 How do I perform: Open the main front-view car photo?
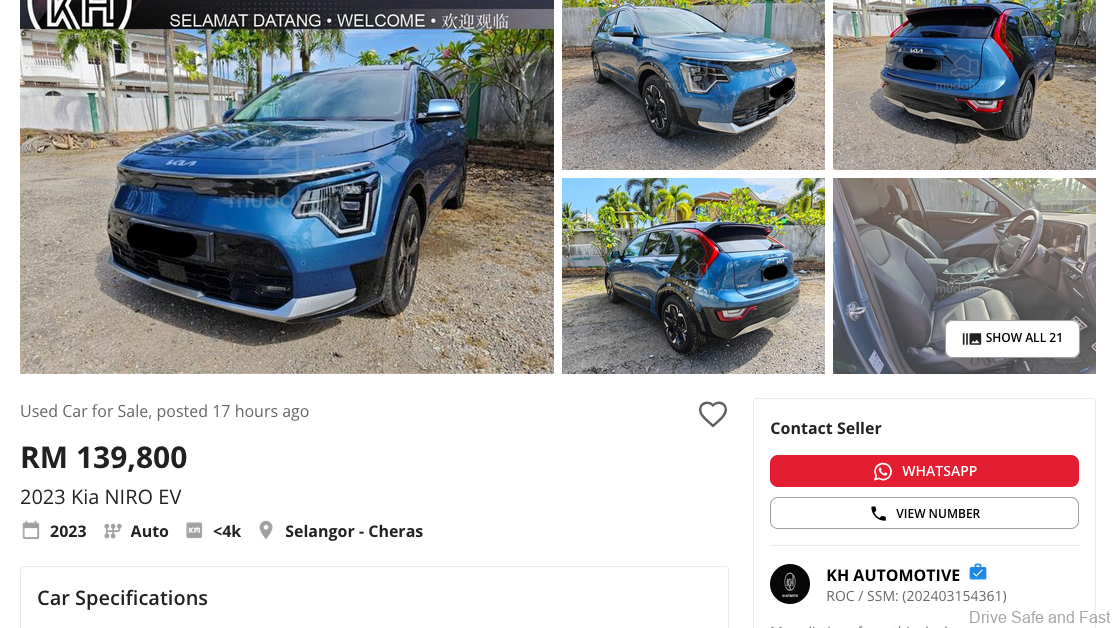287,200
